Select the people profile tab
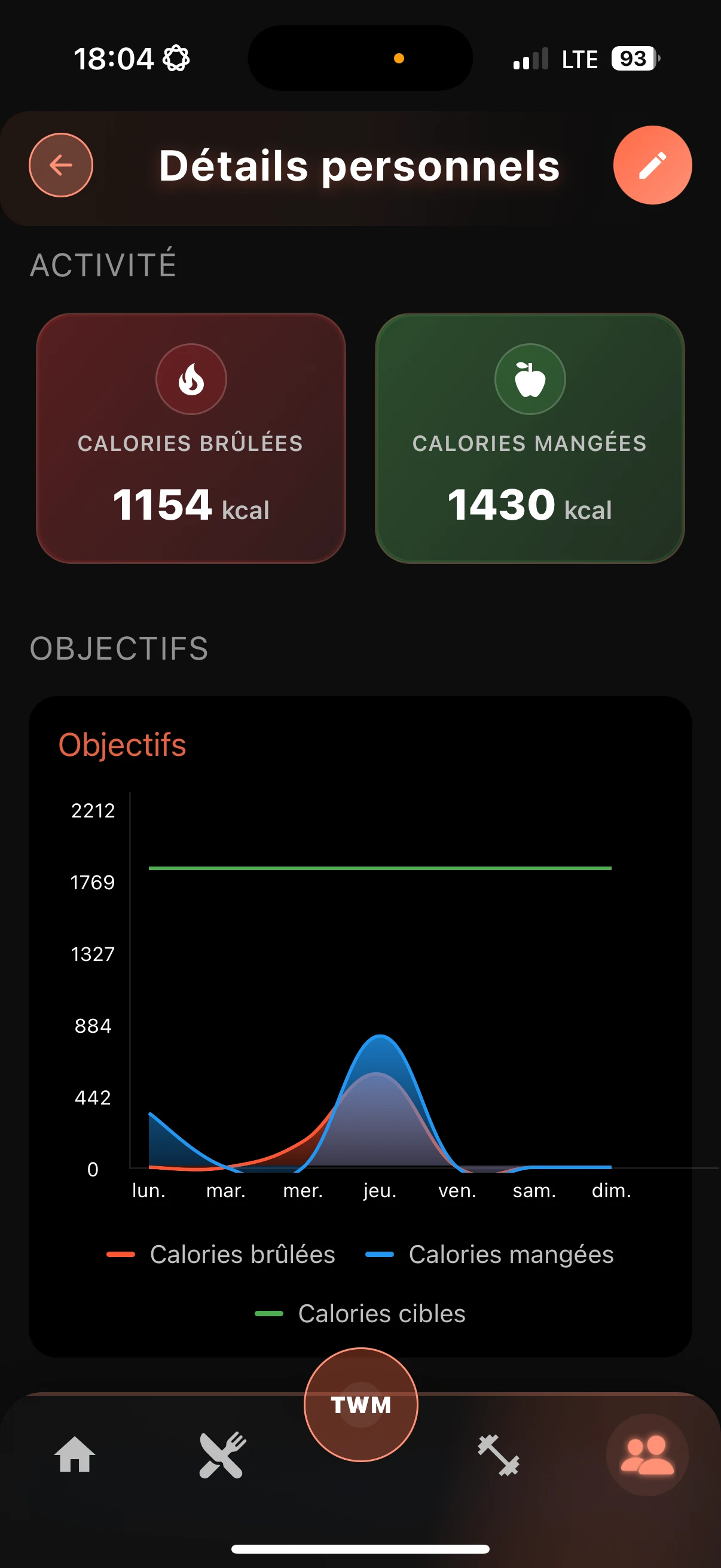Image resolution: width=721 pixels, height=1568 pixels. coord(647,1455)
